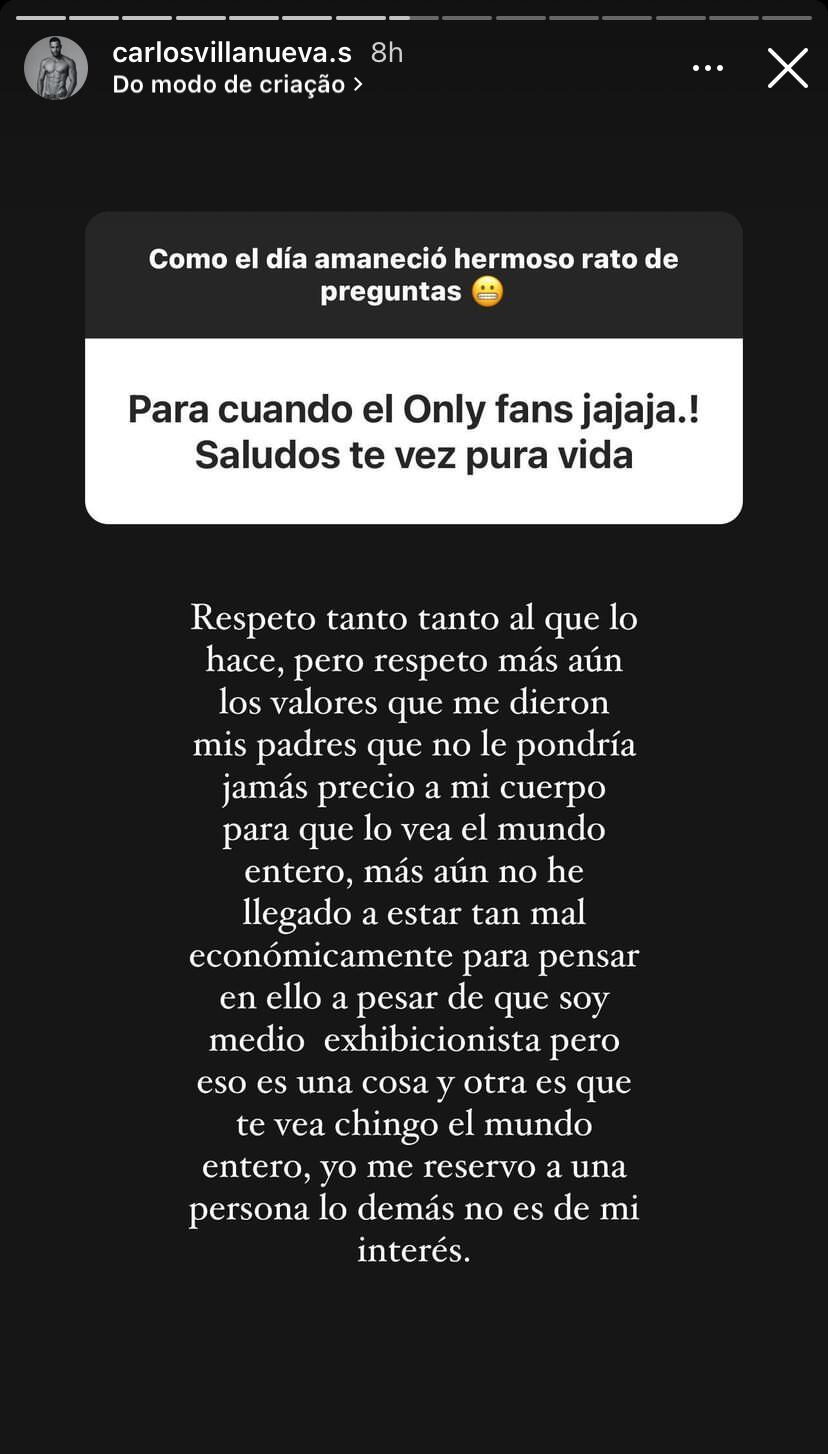828x1454 pixels.
Task: Close the story viewer
Action: pos(787,68)
